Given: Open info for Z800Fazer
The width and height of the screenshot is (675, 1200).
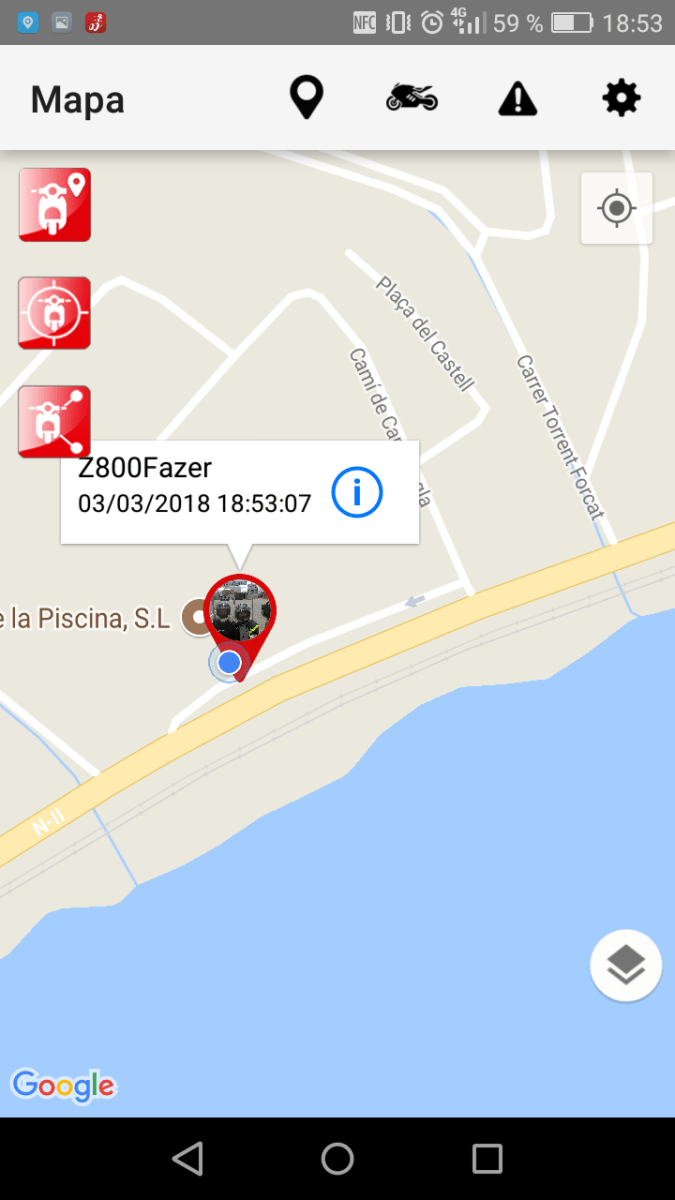Looking at the screenshot, I should tap(357, 492).
